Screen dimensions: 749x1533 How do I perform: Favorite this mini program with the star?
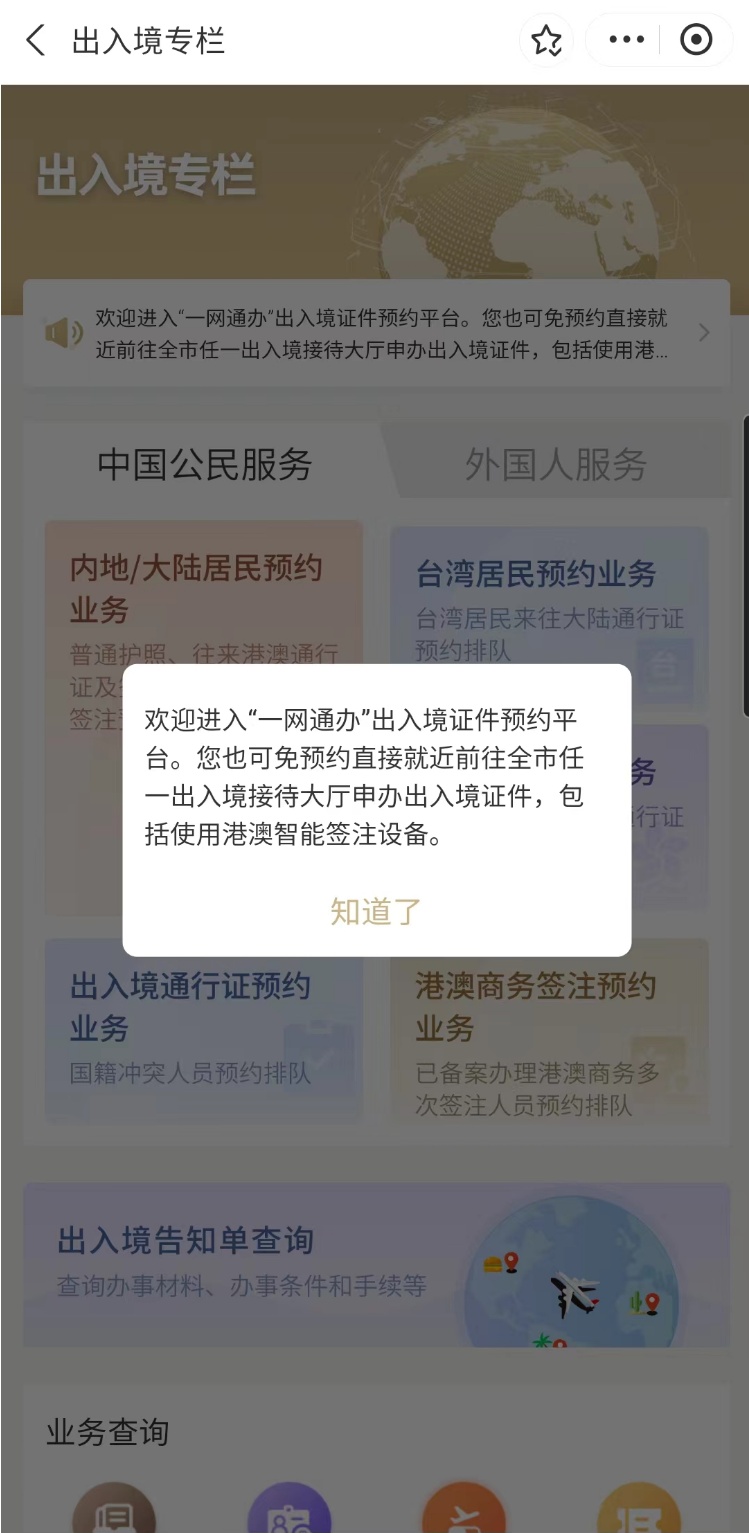(546, 41)
